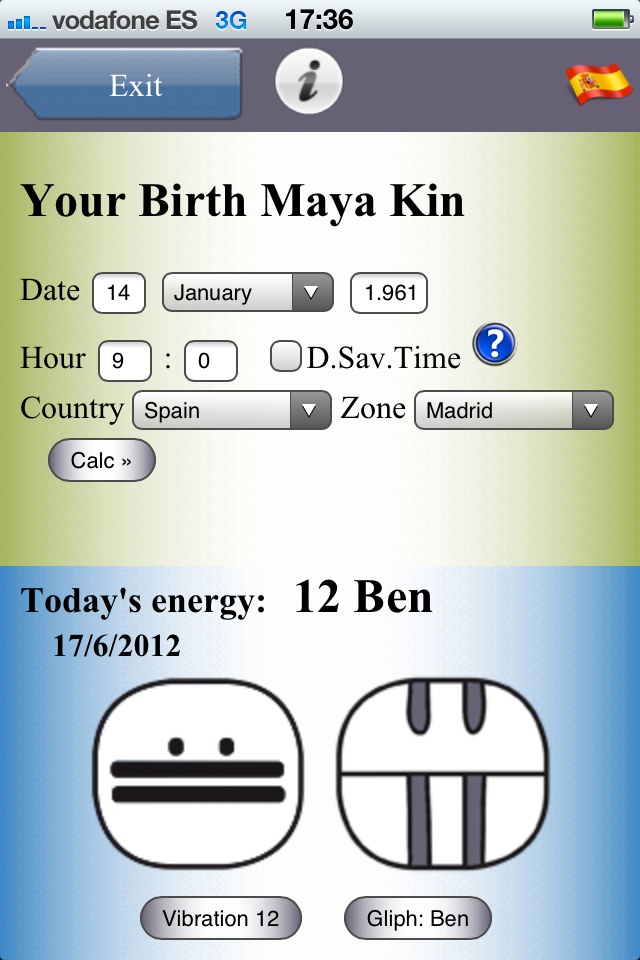Open the Zone dropdown showing Madrid

click(x=513, y=410)
